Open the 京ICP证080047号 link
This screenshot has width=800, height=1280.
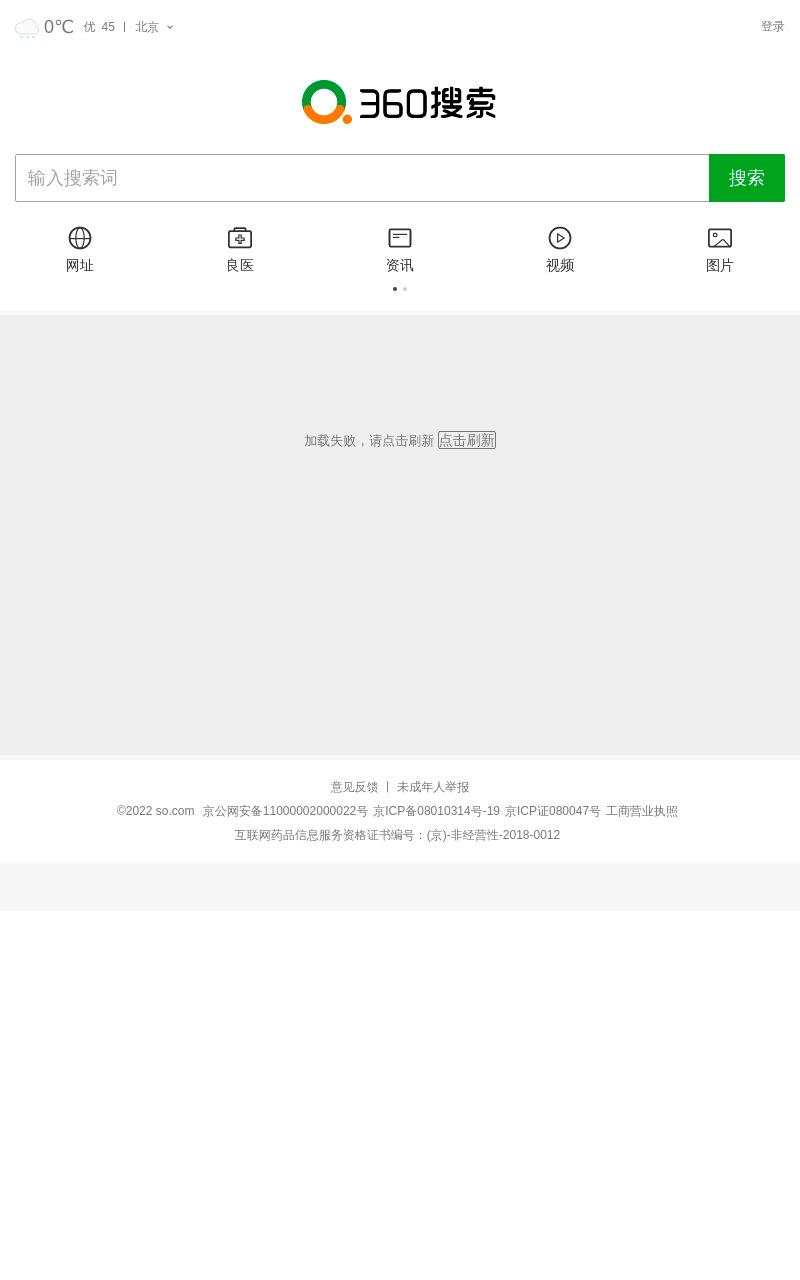(553, 811)
